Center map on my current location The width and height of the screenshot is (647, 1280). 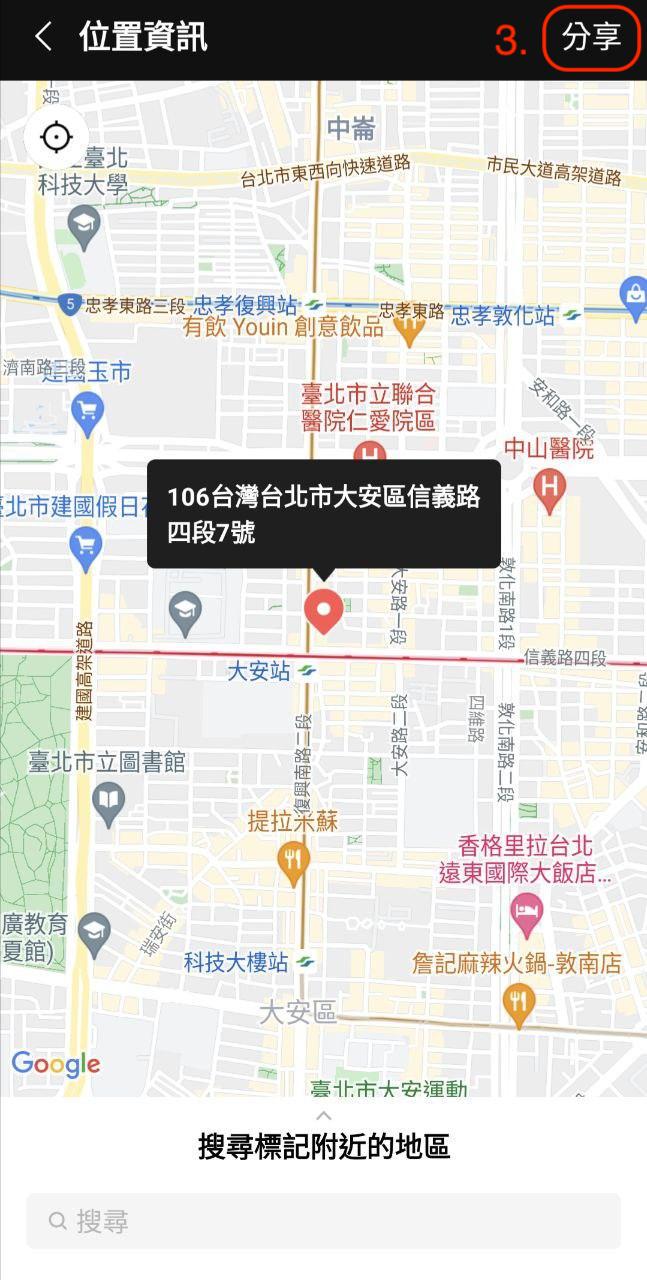pyautogui.click(x=57, y=137)
